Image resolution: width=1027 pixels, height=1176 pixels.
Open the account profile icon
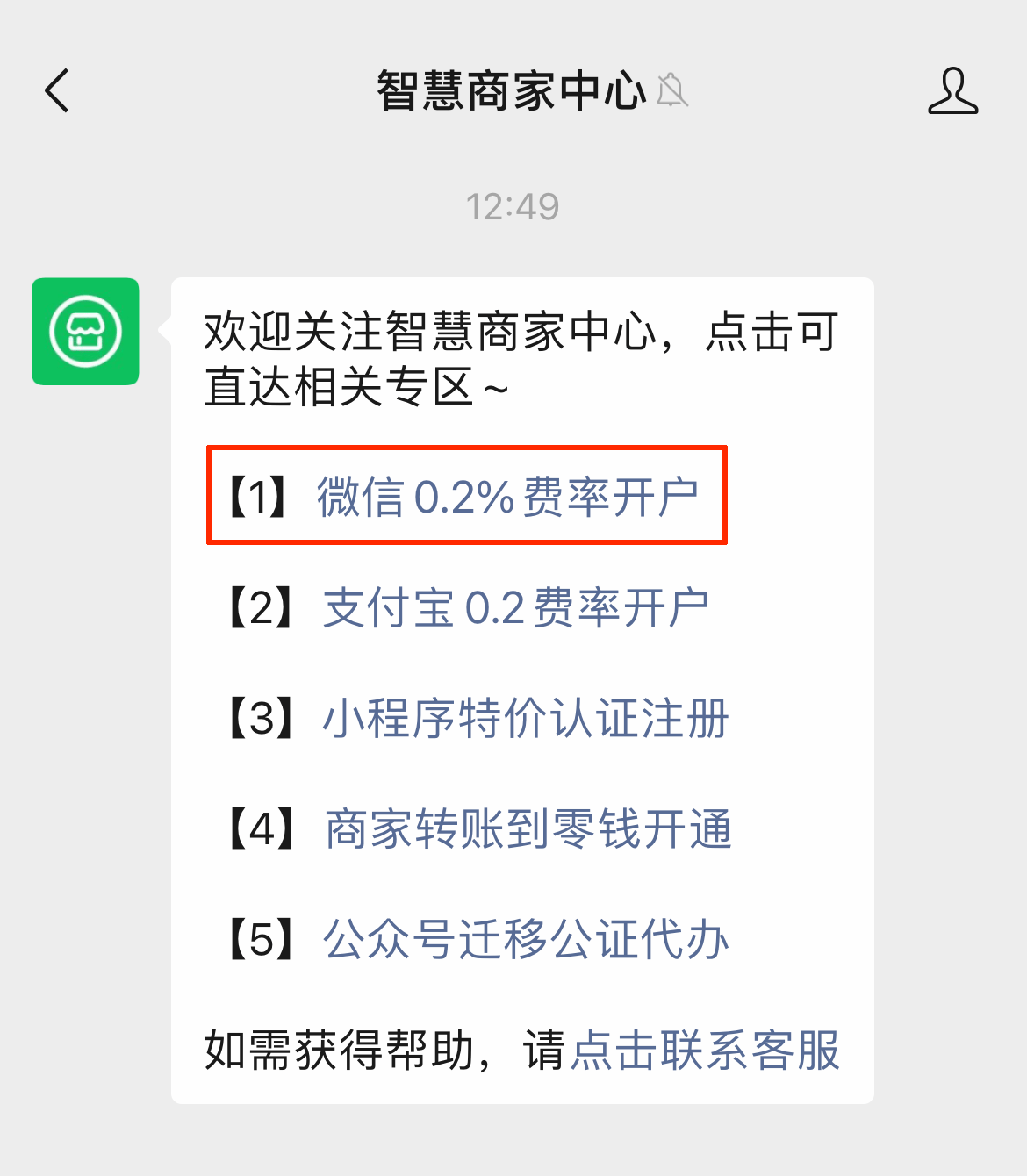[x=952, y=91]
